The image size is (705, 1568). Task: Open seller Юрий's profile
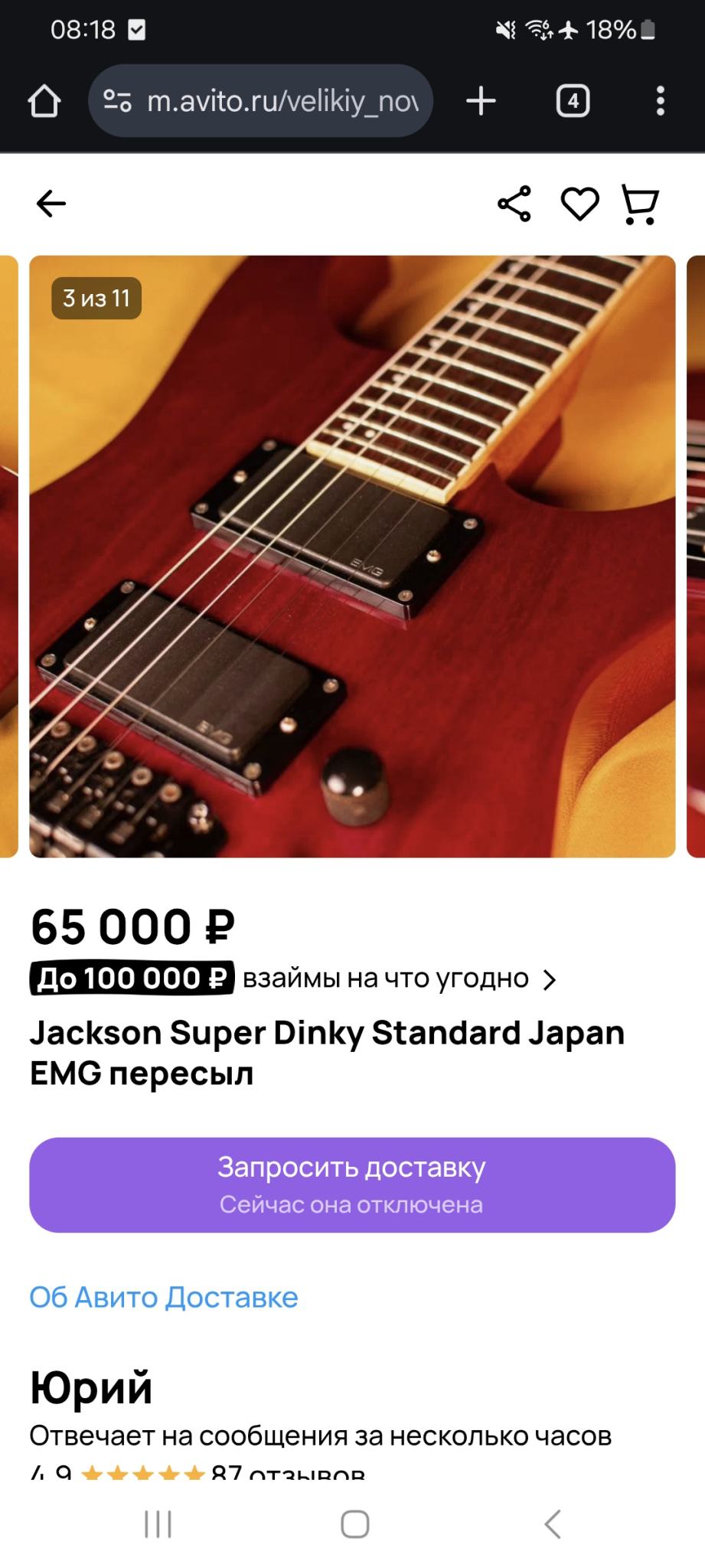click(x=92, y=1387)
